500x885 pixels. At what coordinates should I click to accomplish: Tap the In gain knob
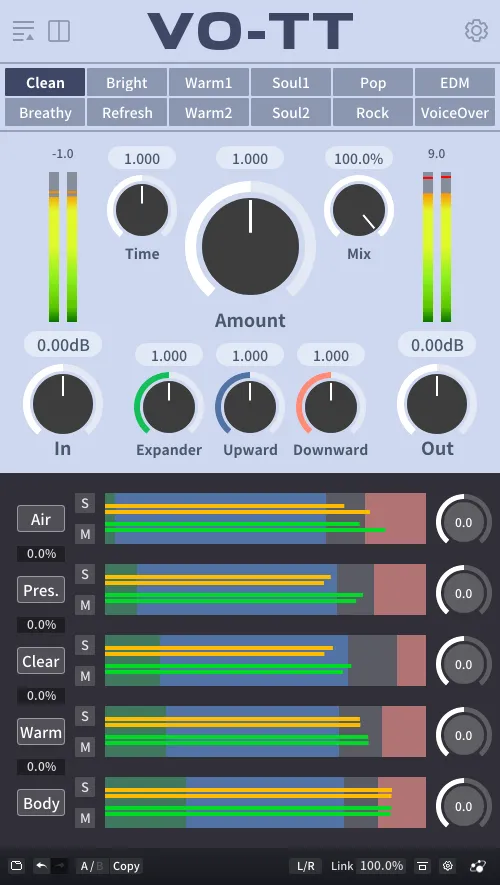[x=63, y=404]
